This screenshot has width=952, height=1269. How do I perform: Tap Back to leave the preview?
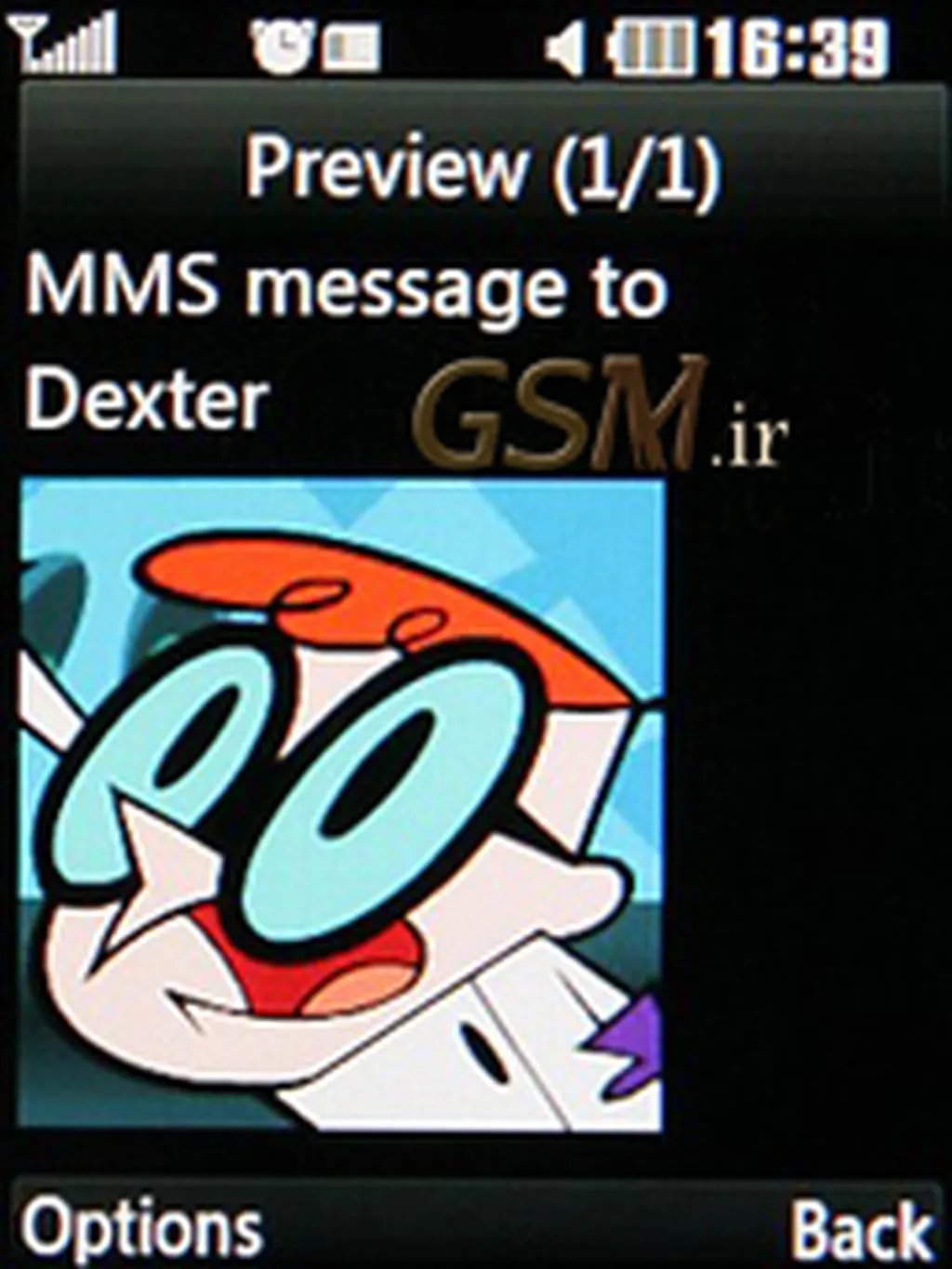point(860,1227)
